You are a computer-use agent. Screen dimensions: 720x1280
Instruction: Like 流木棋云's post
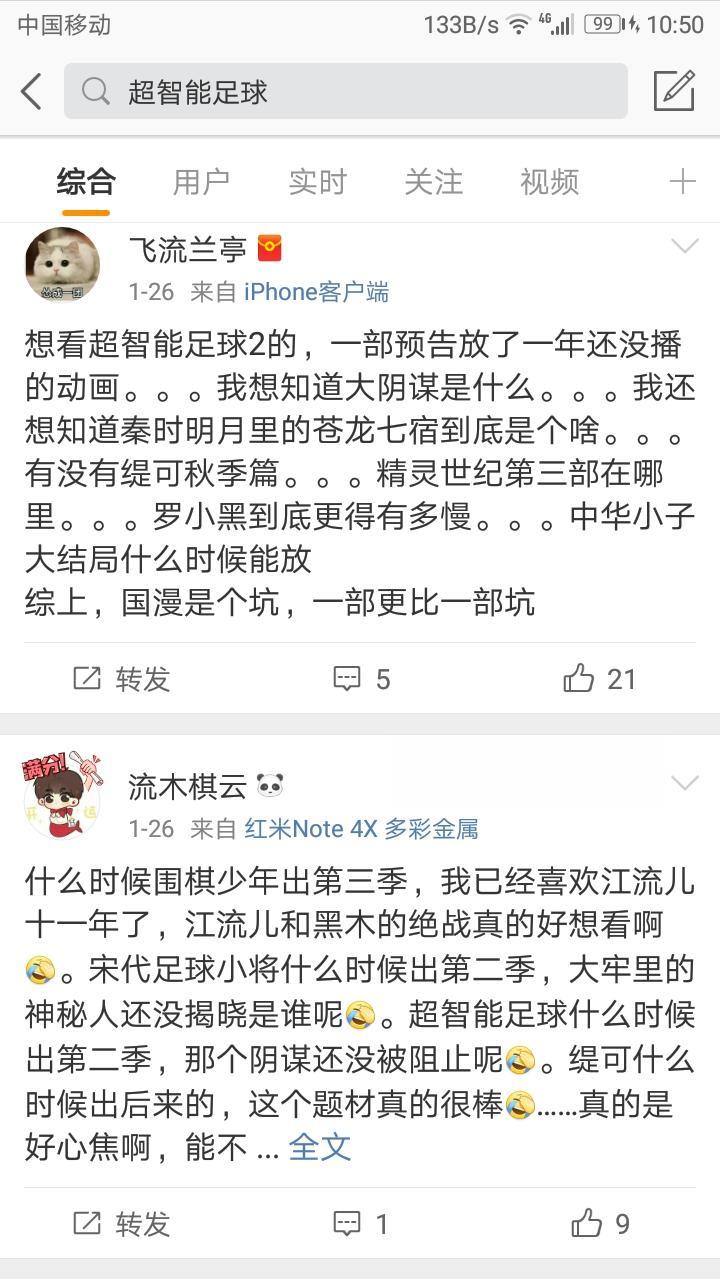click(599, 1224)
